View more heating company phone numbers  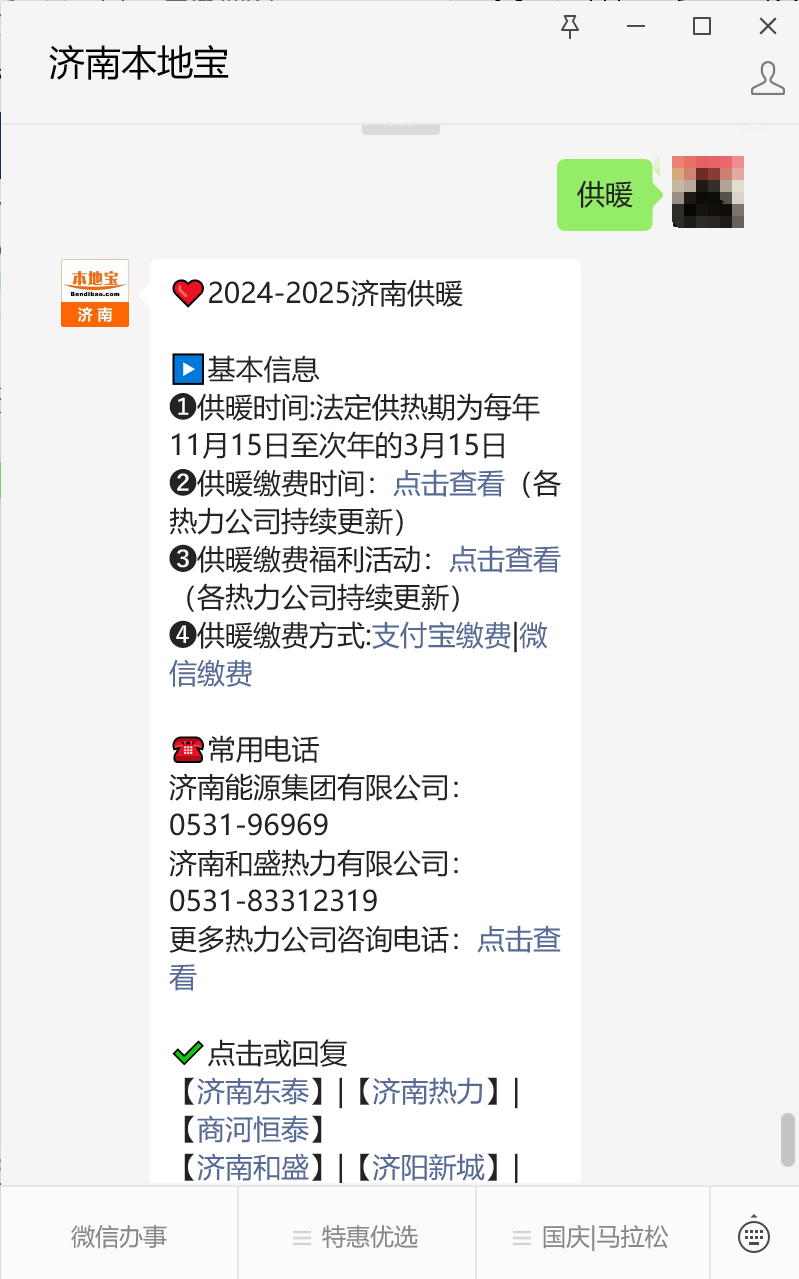click(518, 940)
